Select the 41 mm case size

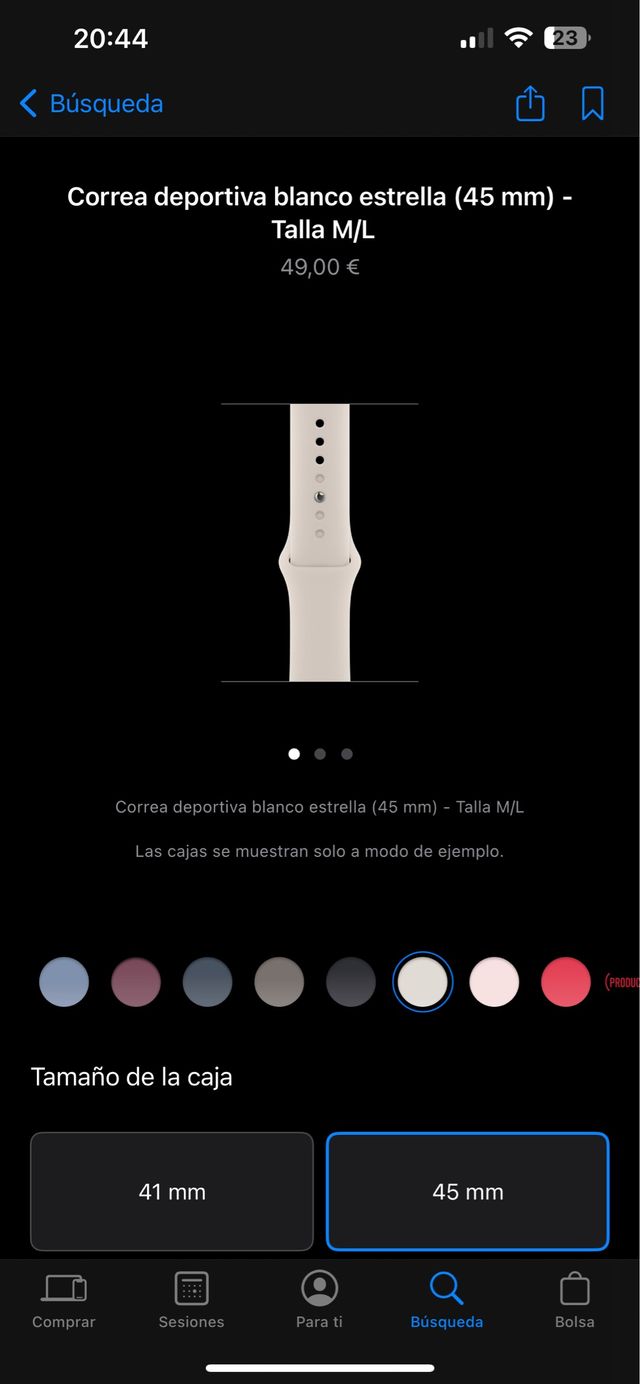[x=172, y=1191]
